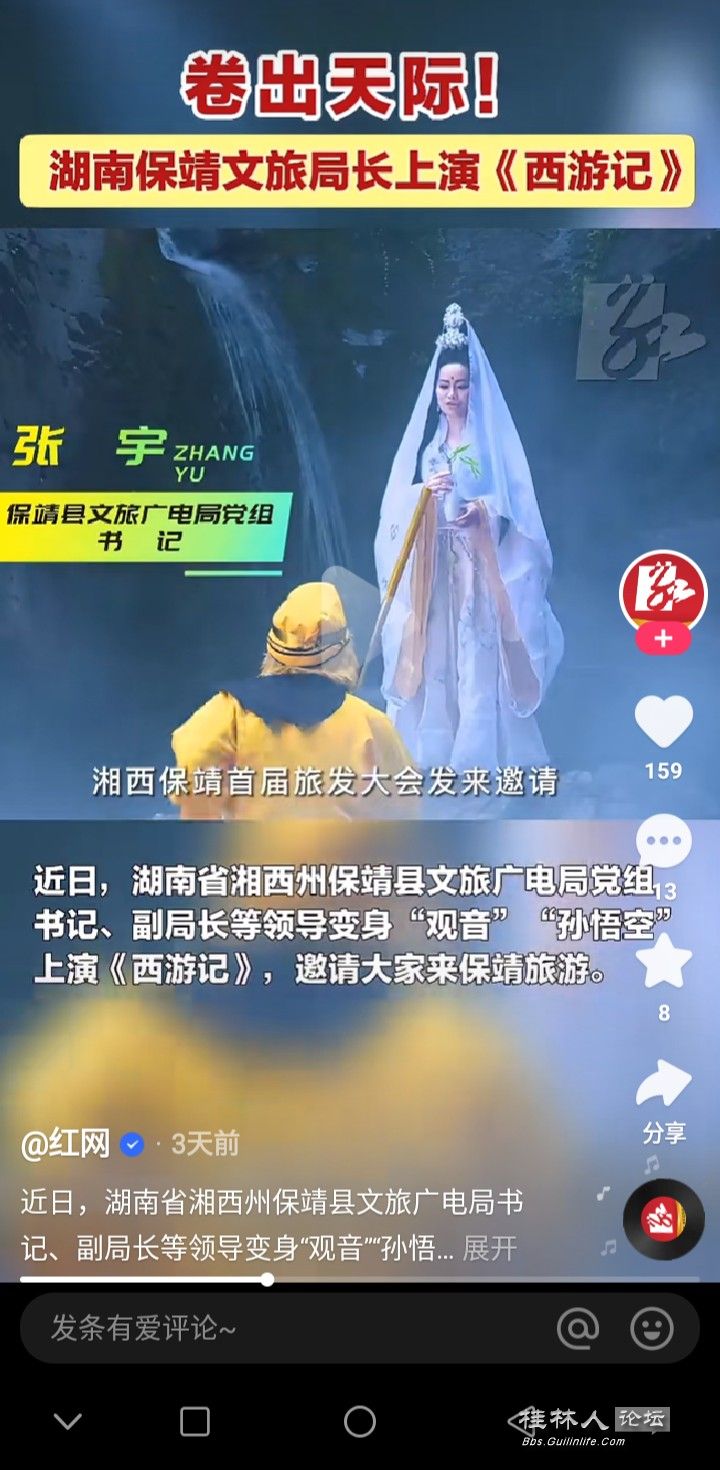This screenshot has width=720, height=1470.
Task: Mention someone with the @ icon
Action: (577, 1329)
